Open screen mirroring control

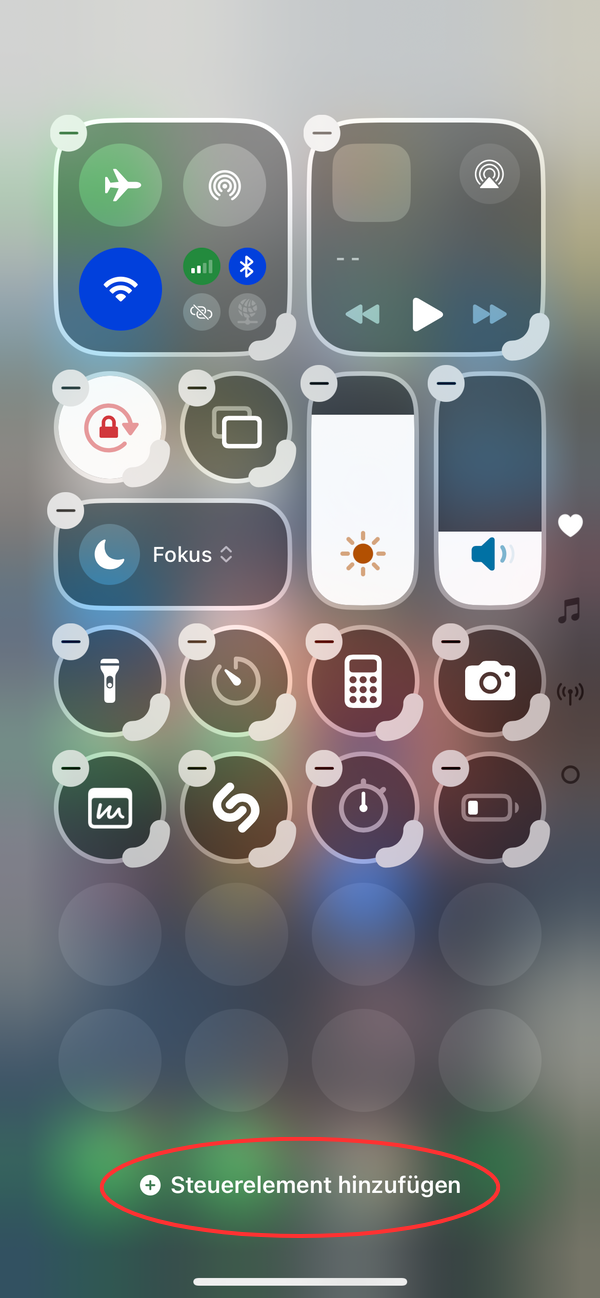click(236, 428)
